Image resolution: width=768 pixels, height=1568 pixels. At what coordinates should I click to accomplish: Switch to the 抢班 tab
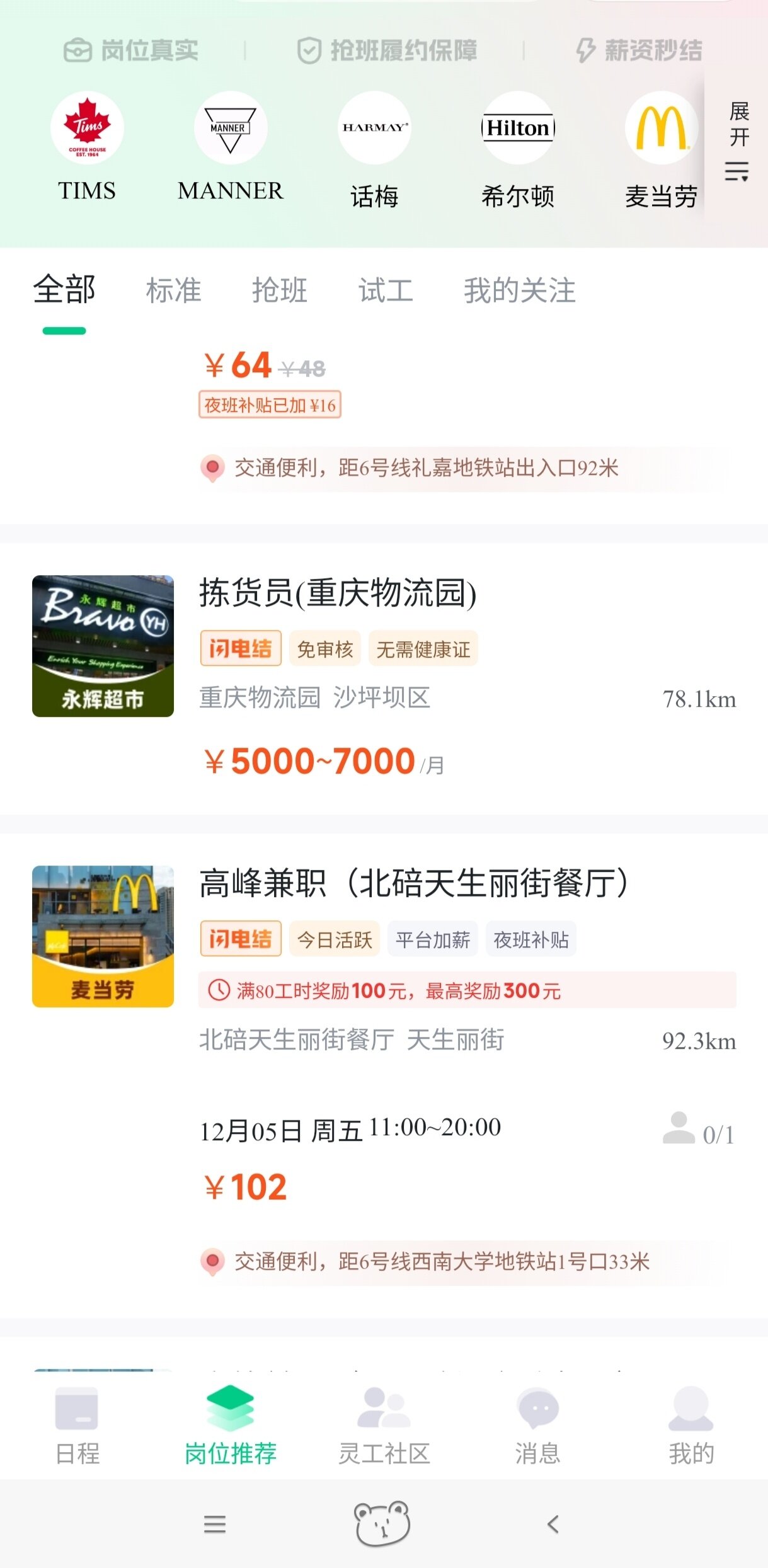click(280, 290)
